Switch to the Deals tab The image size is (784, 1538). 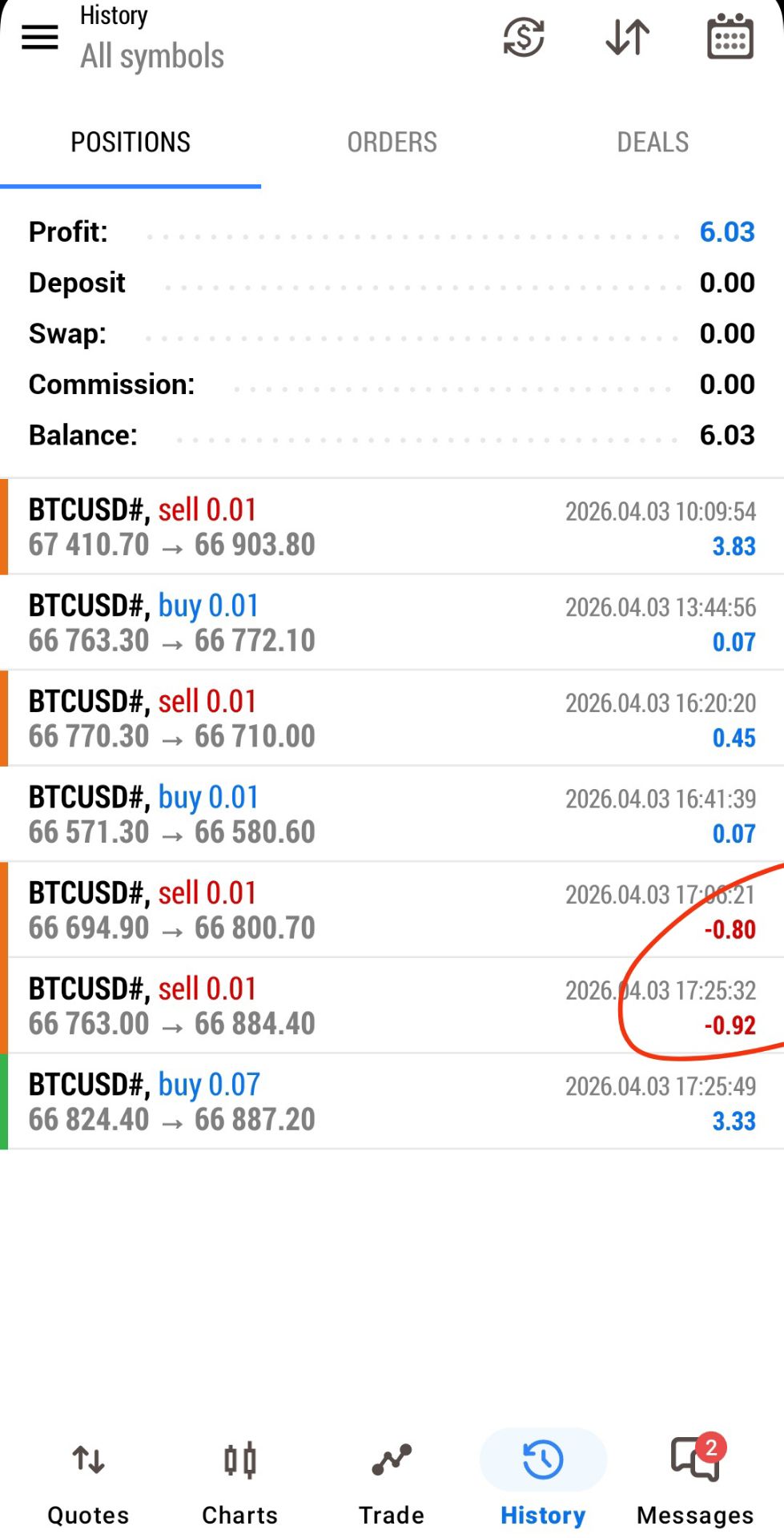point(653,143)
